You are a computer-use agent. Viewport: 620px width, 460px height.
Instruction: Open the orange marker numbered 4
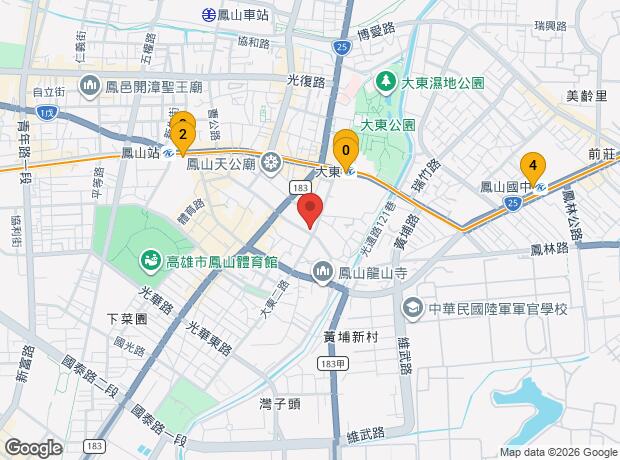(532, 165)
